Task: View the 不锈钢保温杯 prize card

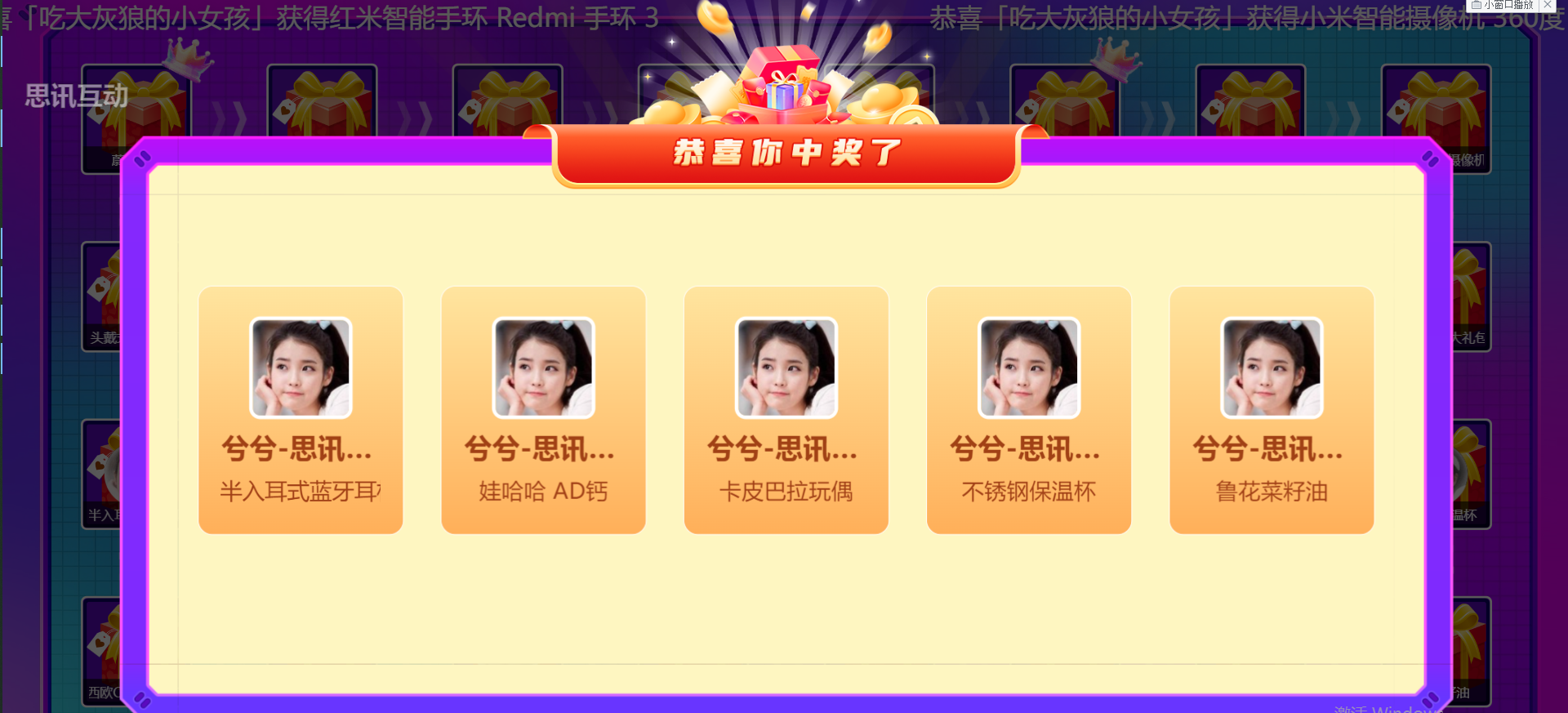Action: (1028, 410)
